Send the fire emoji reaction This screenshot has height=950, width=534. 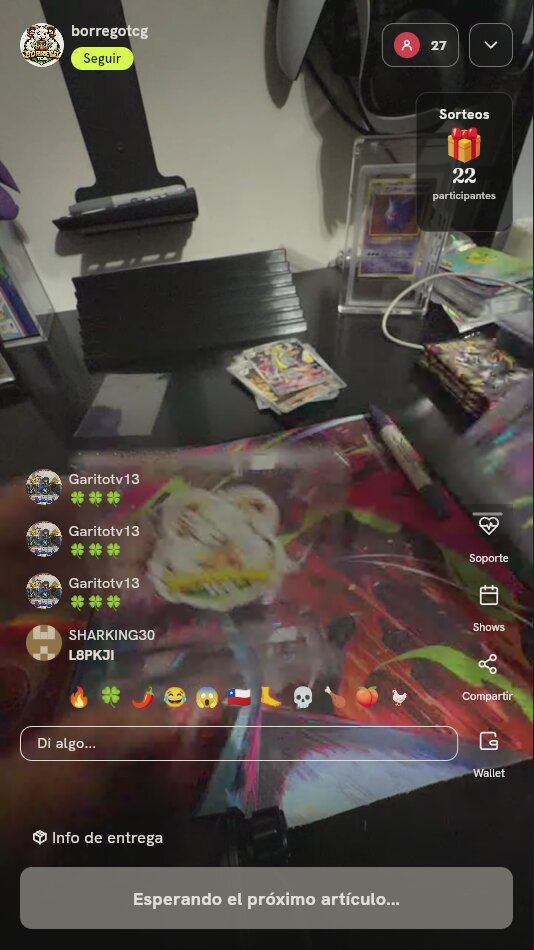click(79, 697)
